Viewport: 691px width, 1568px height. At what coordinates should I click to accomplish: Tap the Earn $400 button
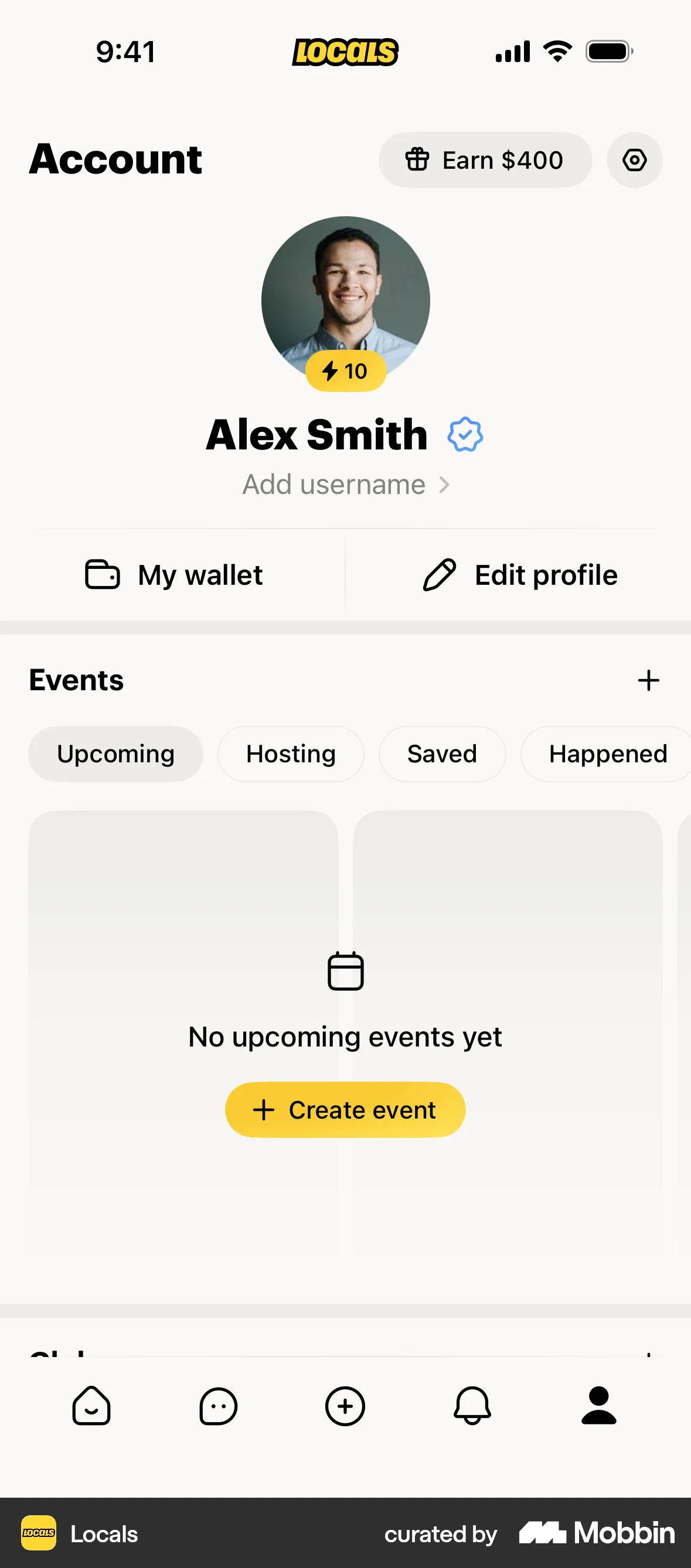point(484,160)
